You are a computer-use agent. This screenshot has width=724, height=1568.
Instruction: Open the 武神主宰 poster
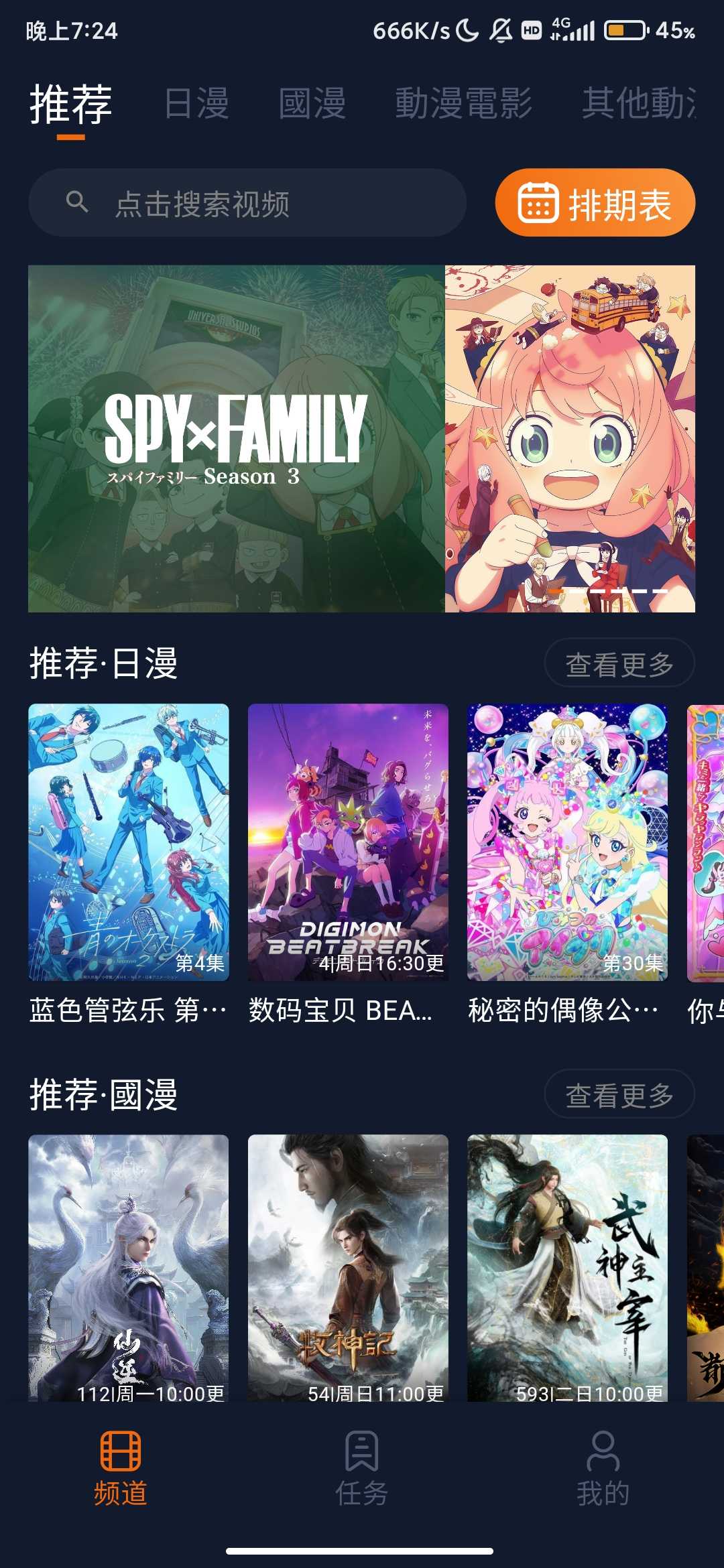coord(566,1266)
